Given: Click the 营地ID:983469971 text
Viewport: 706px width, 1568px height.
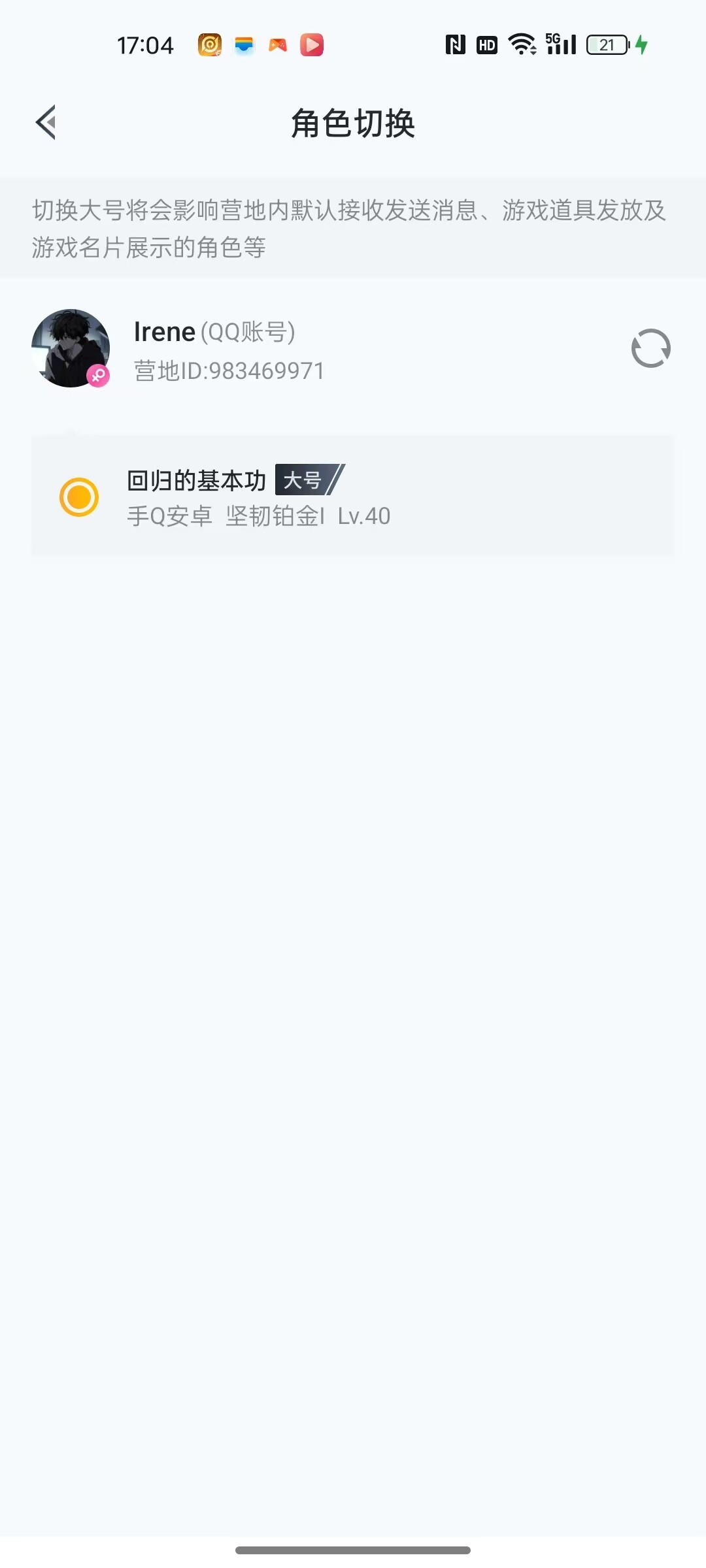Looking at the screenshot, I should [x=229, y=370].
